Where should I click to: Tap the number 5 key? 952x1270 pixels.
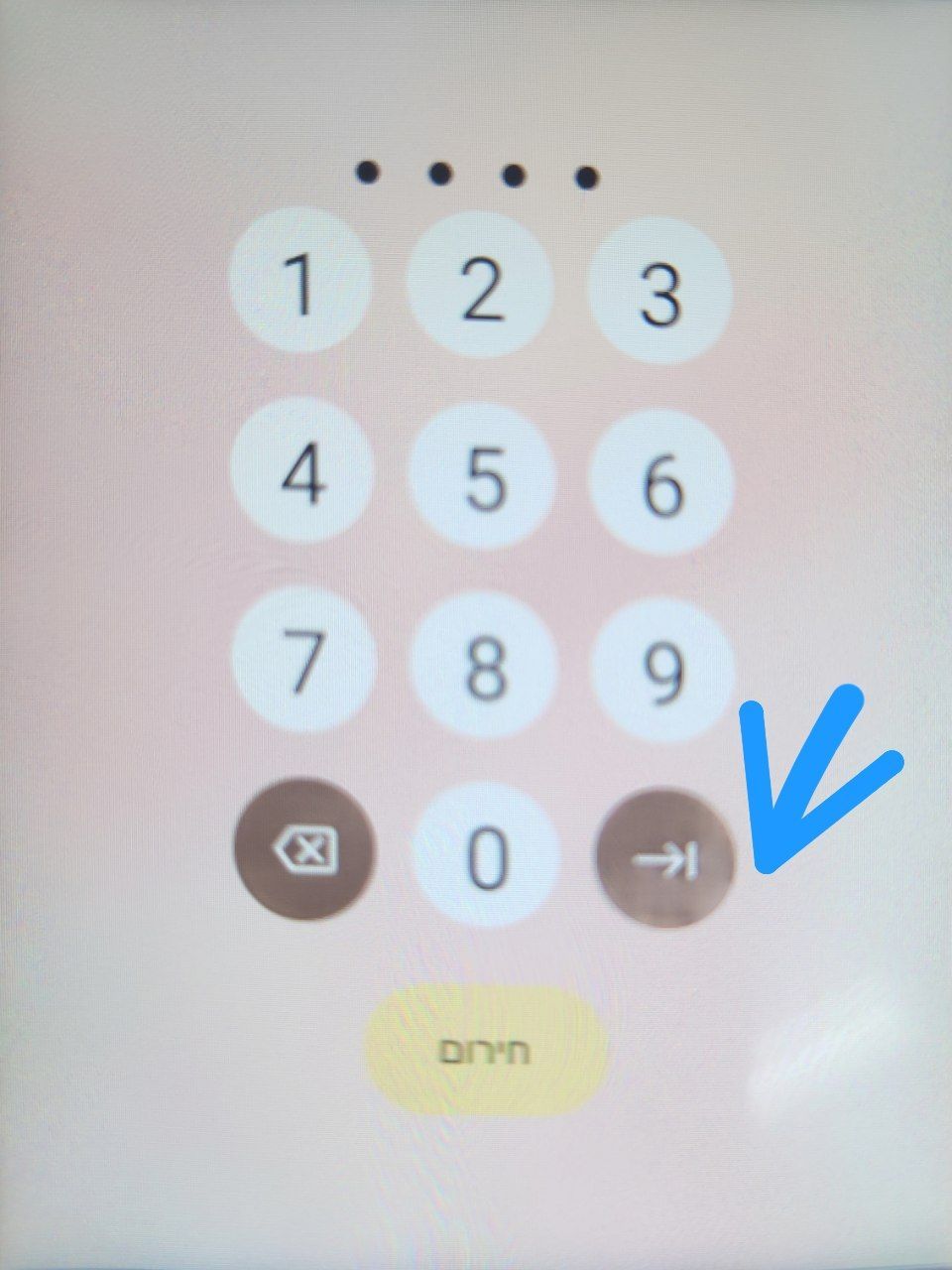(484, 478)
